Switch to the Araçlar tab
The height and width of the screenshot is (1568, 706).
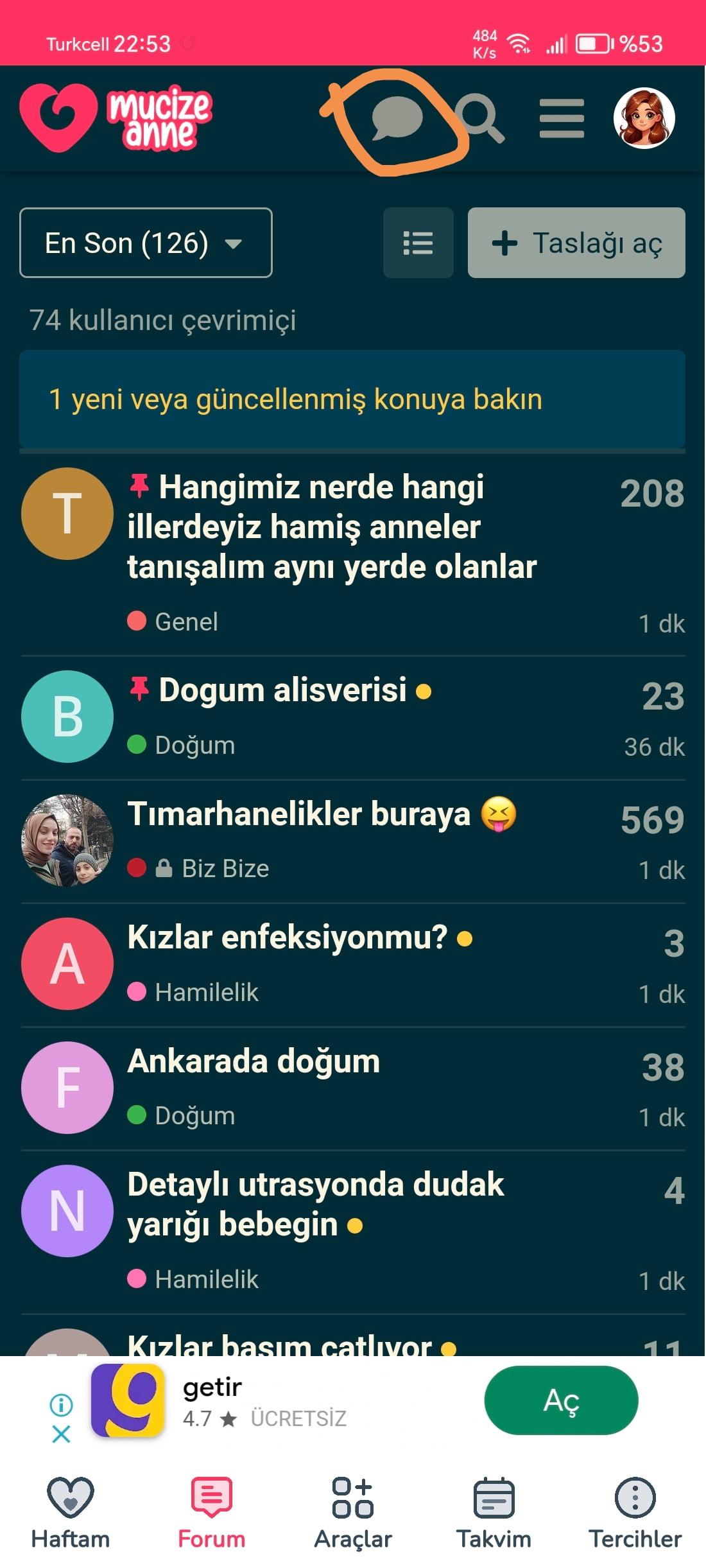pyautogui.click(x=353, y=1512)
